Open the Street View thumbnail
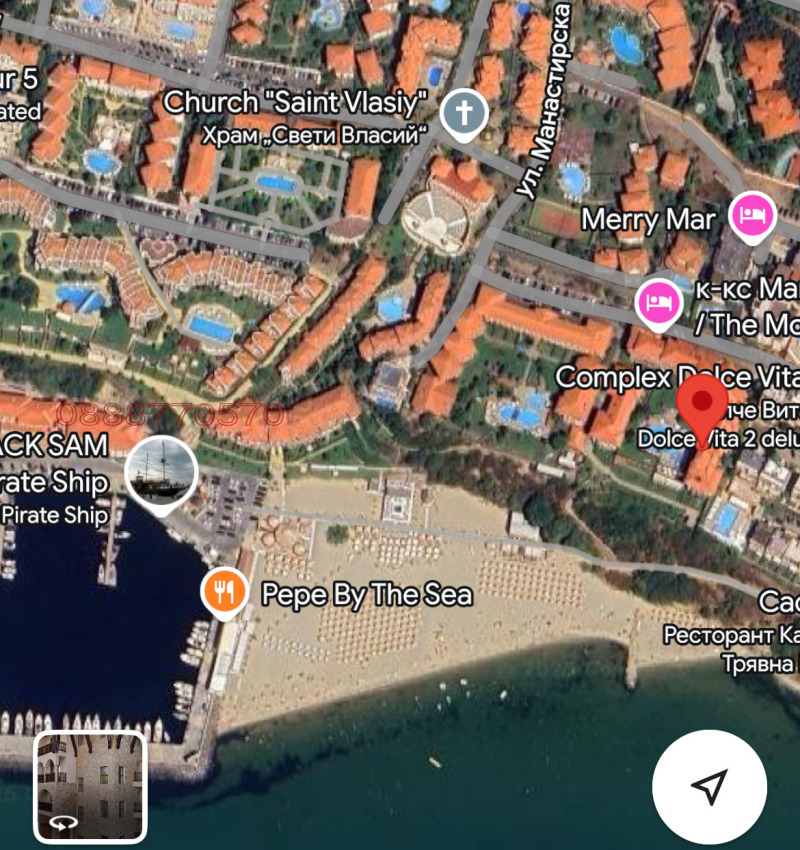 (x=91, y=787)
